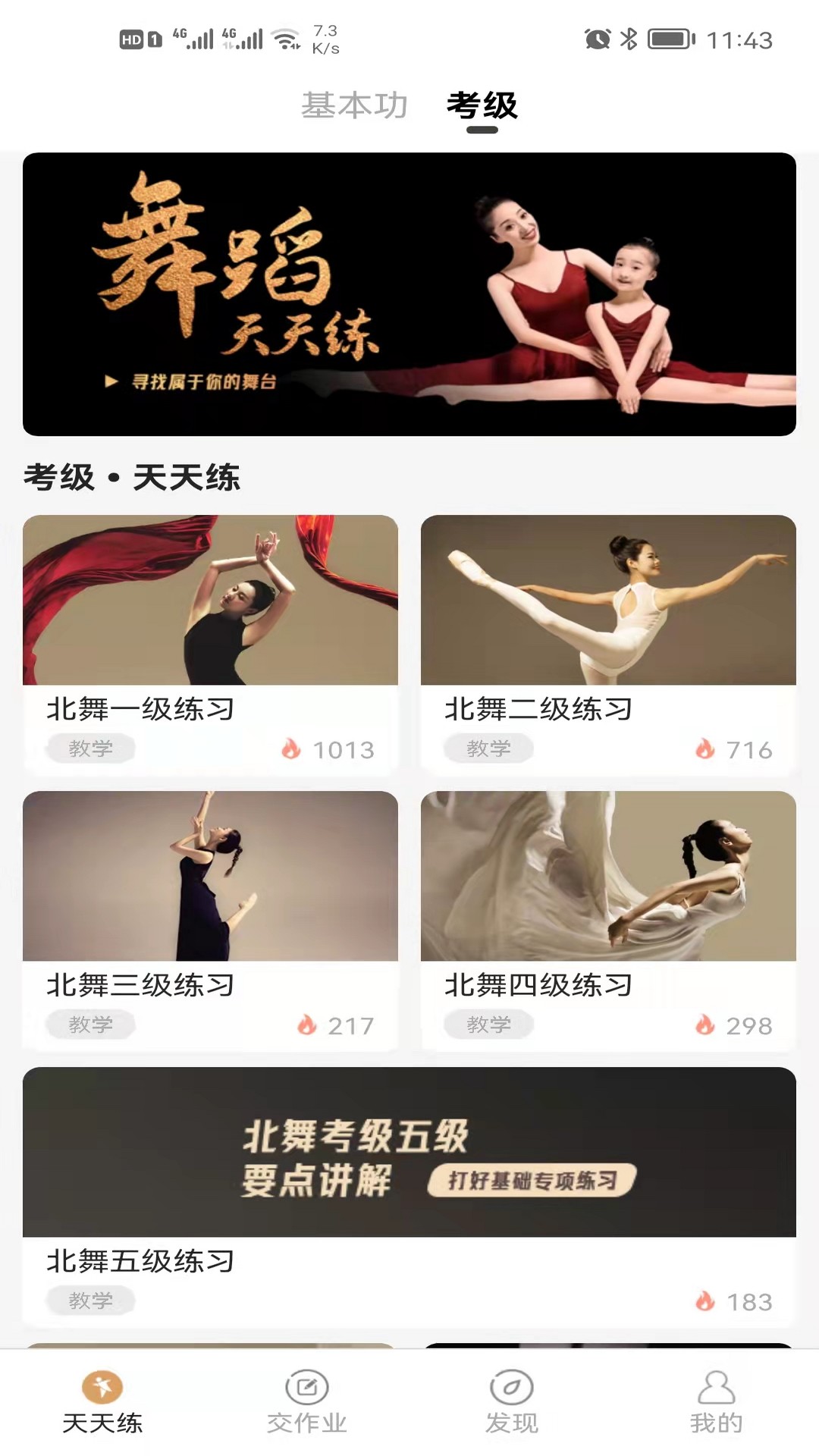
Task: Go to the 我的 profile tab
Action: pos(716,1403)
